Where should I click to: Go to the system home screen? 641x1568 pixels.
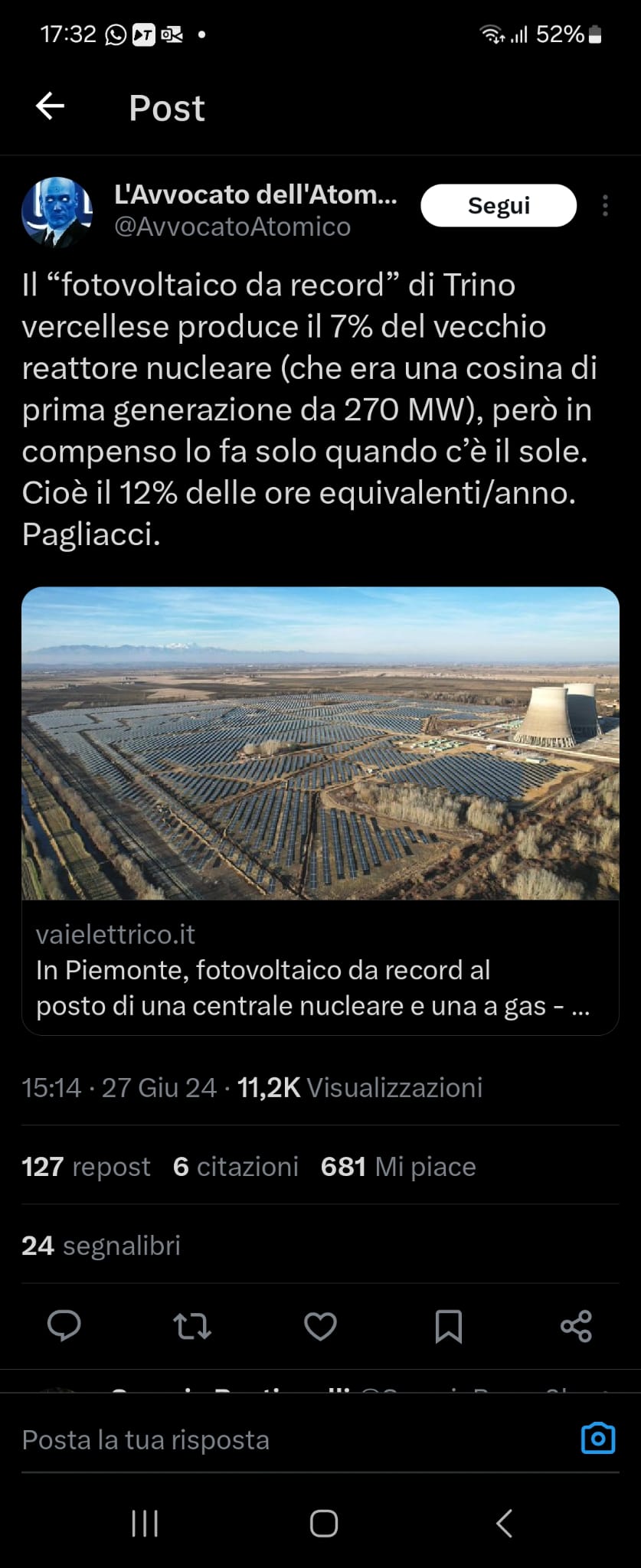[323, 1523]
